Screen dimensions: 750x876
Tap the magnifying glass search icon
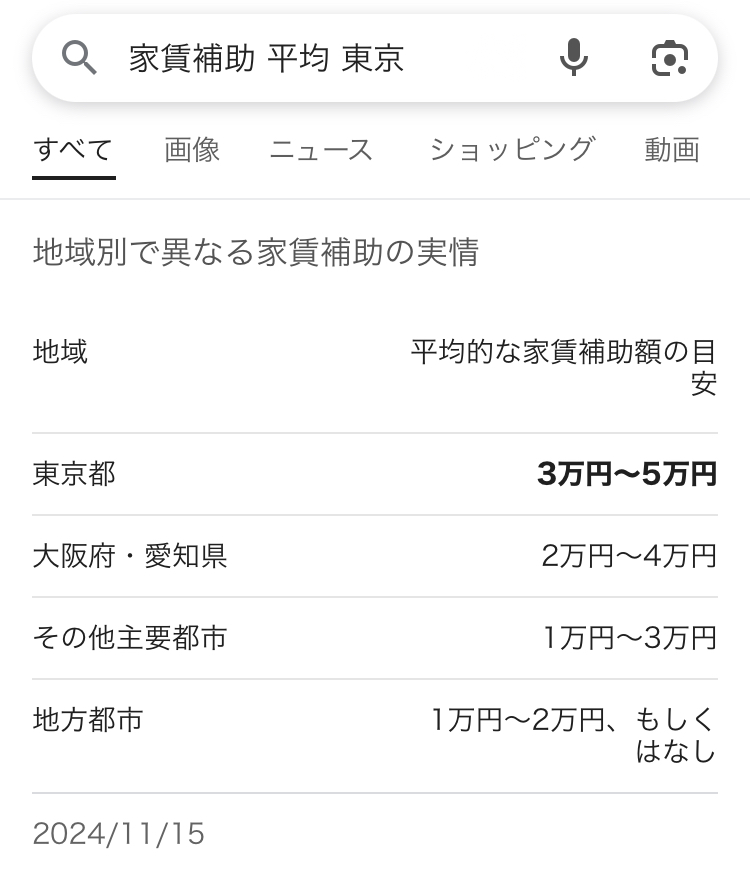(x=80, y=59)
